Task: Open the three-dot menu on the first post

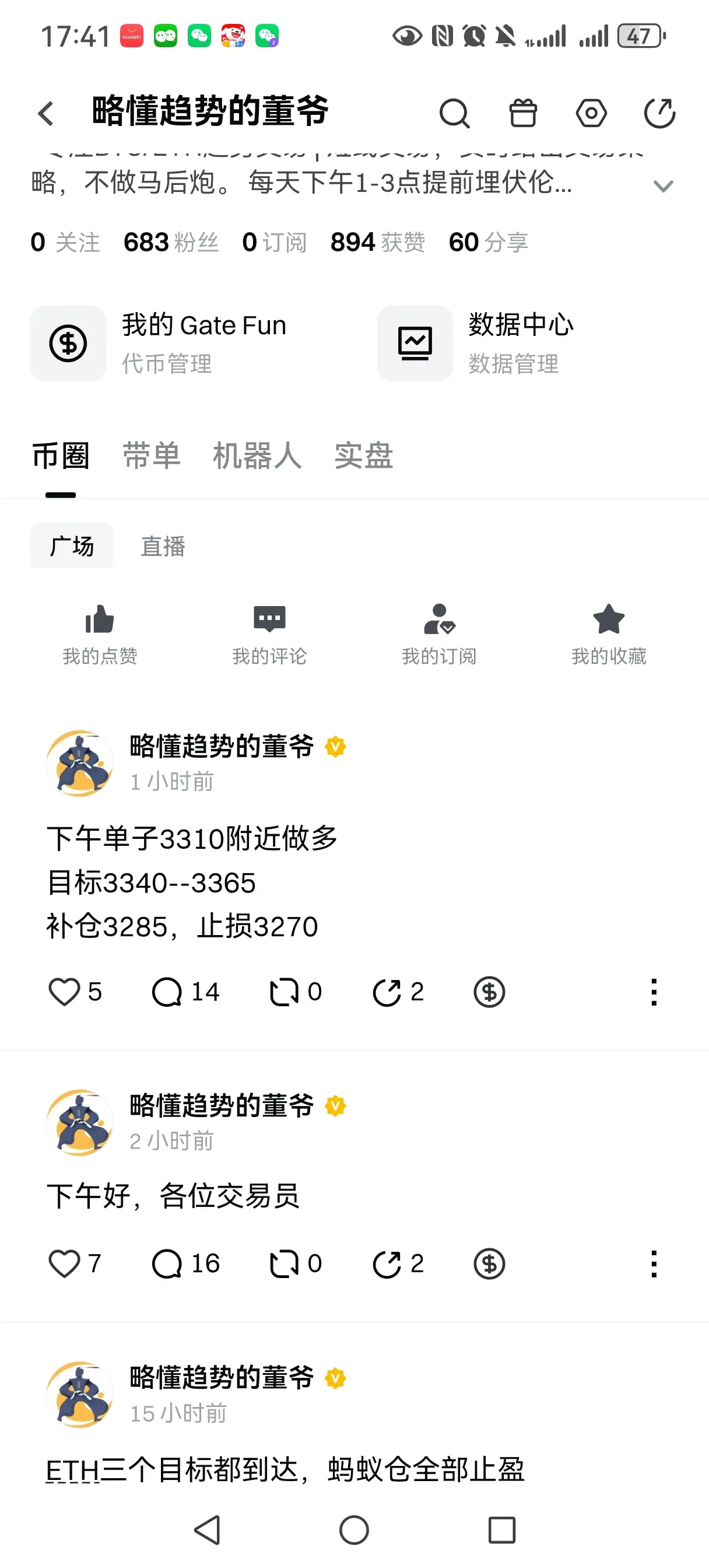Action: click(x=654, y=991)
